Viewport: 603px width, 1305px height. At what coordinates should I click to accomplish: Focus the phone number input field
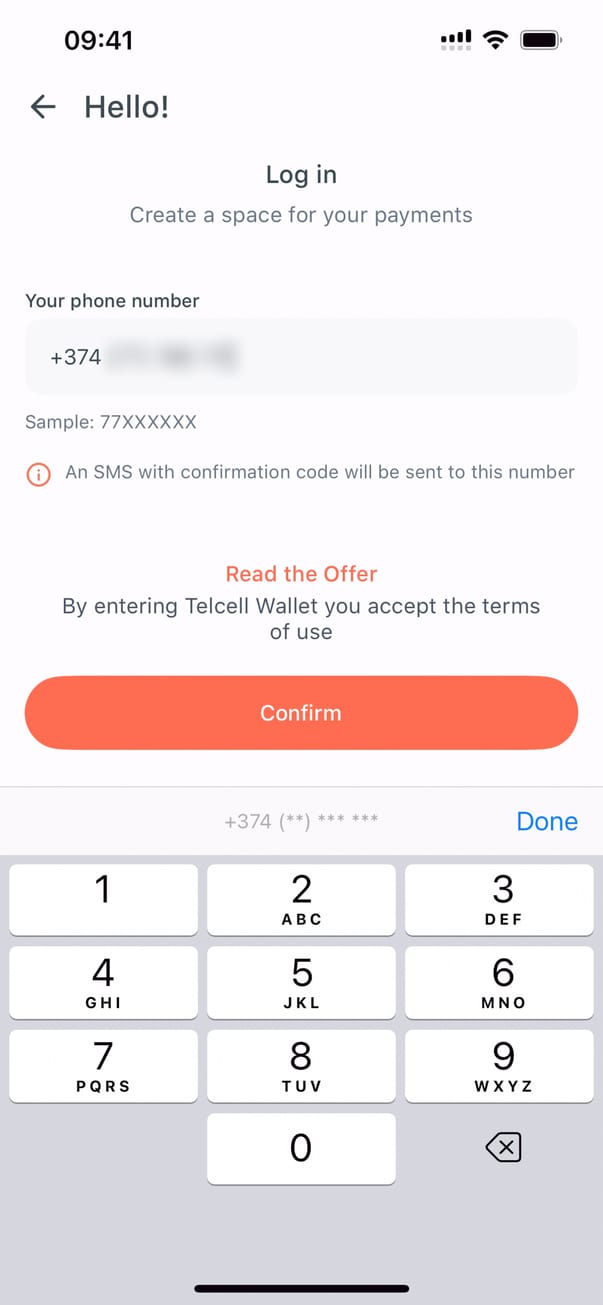click(x=300, y=357)
